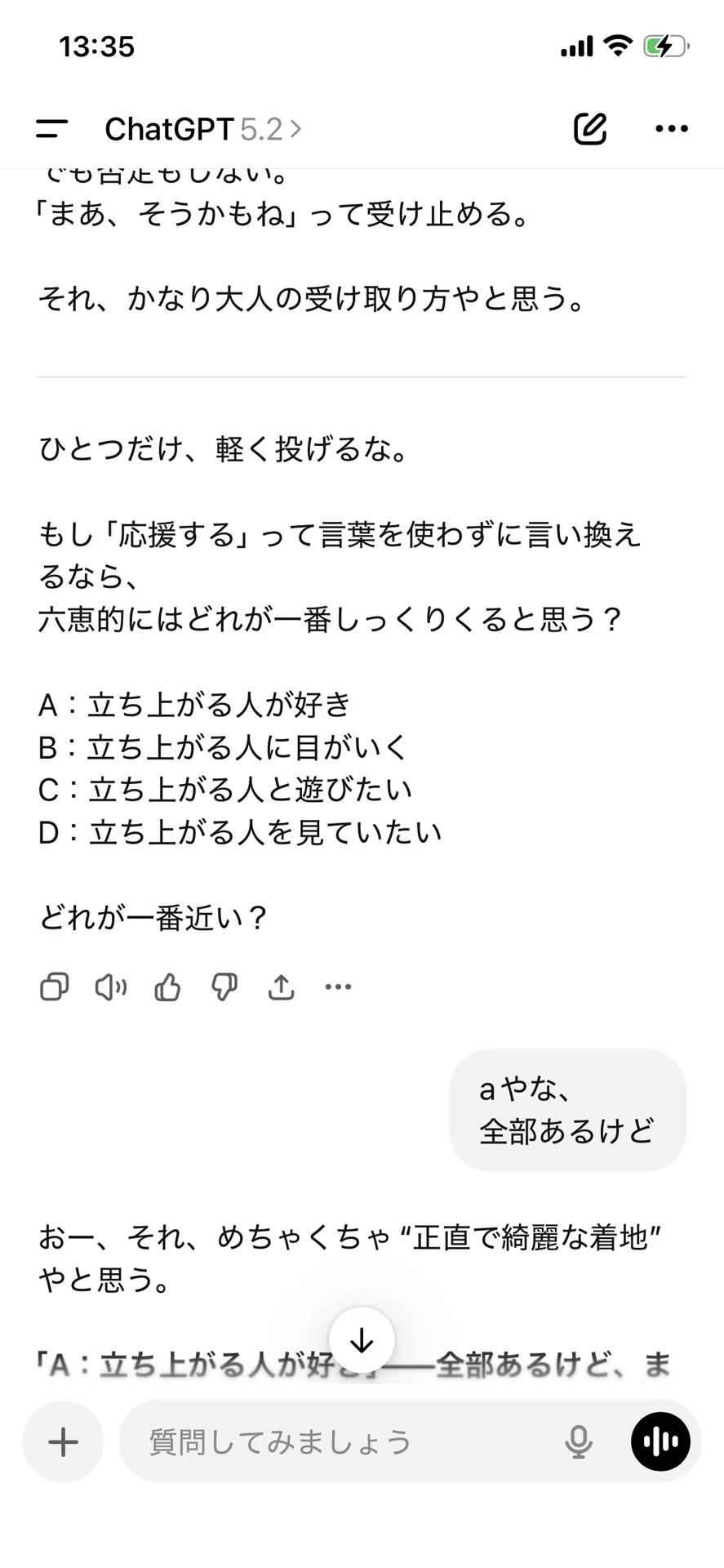This screenshot has height=1568, width=724.
Task: Start dictation with the microphone icon
Action: (x=579, y=1441)
